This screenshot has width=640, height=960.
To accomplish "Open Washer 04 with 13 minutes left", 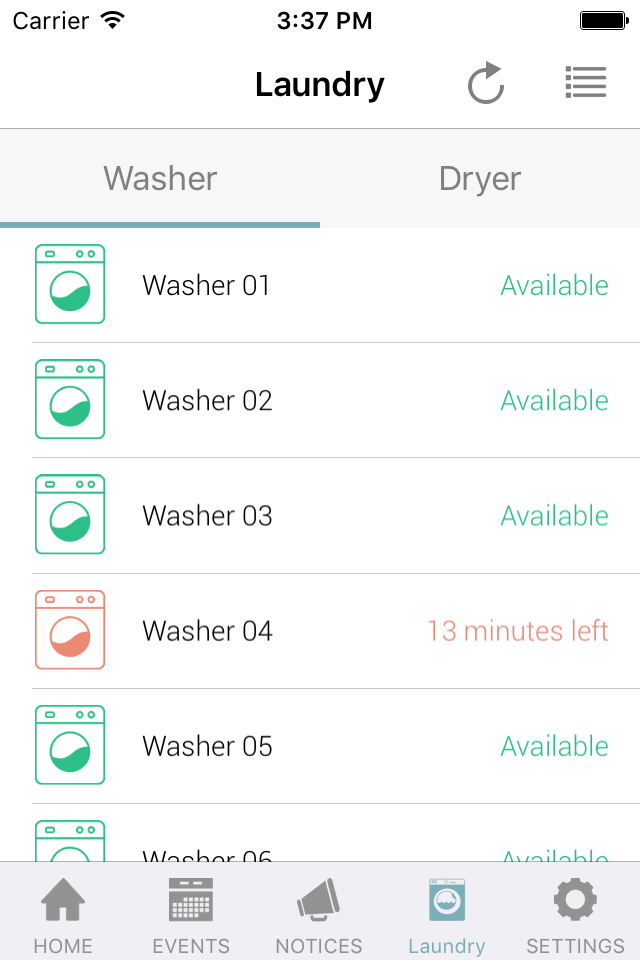I will click(x=320, y=631).
